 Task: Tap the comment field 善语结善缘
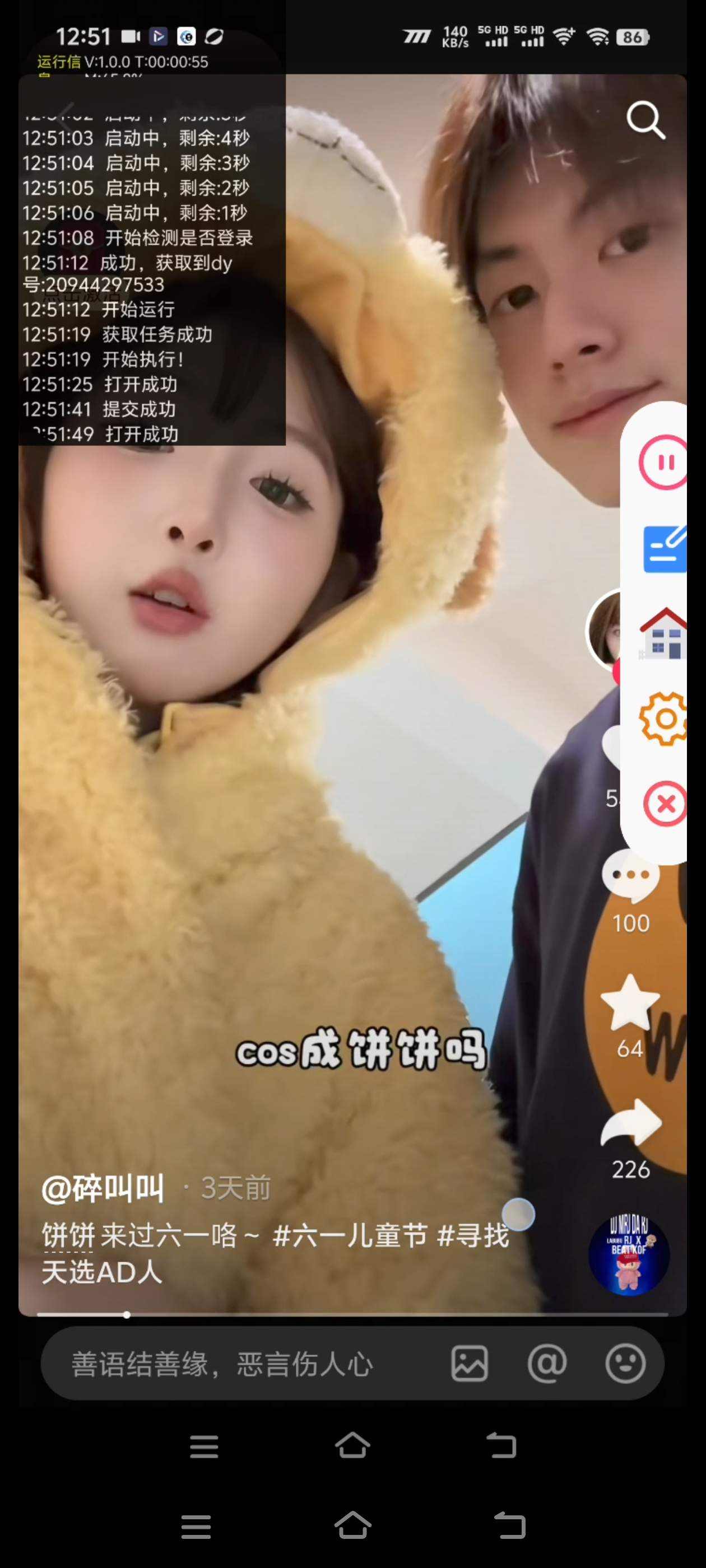click(x=244, y=1364)
